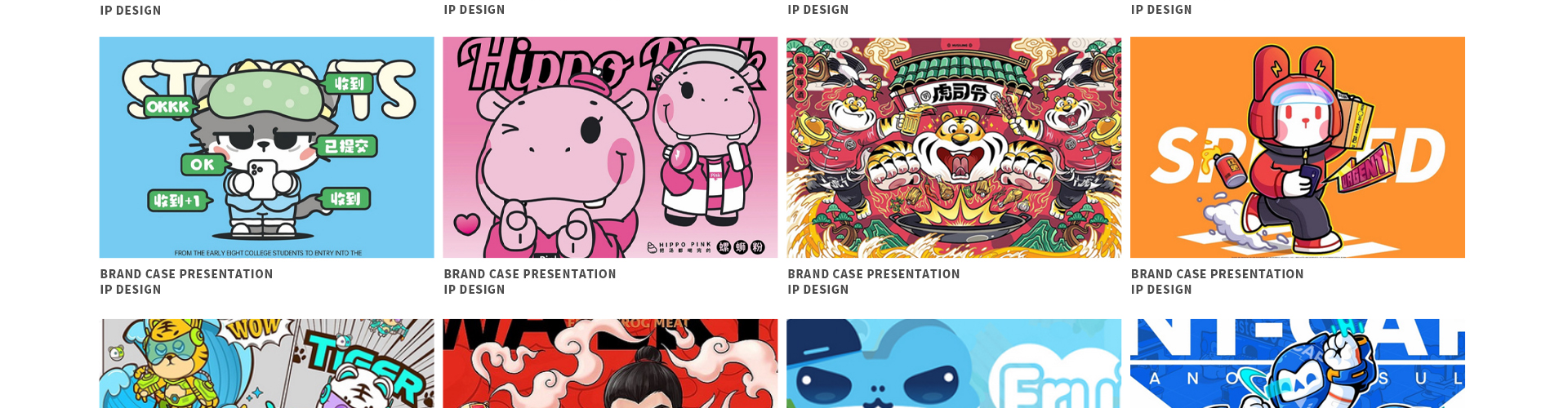Open the red warrior illustration card

coord(610,364)
